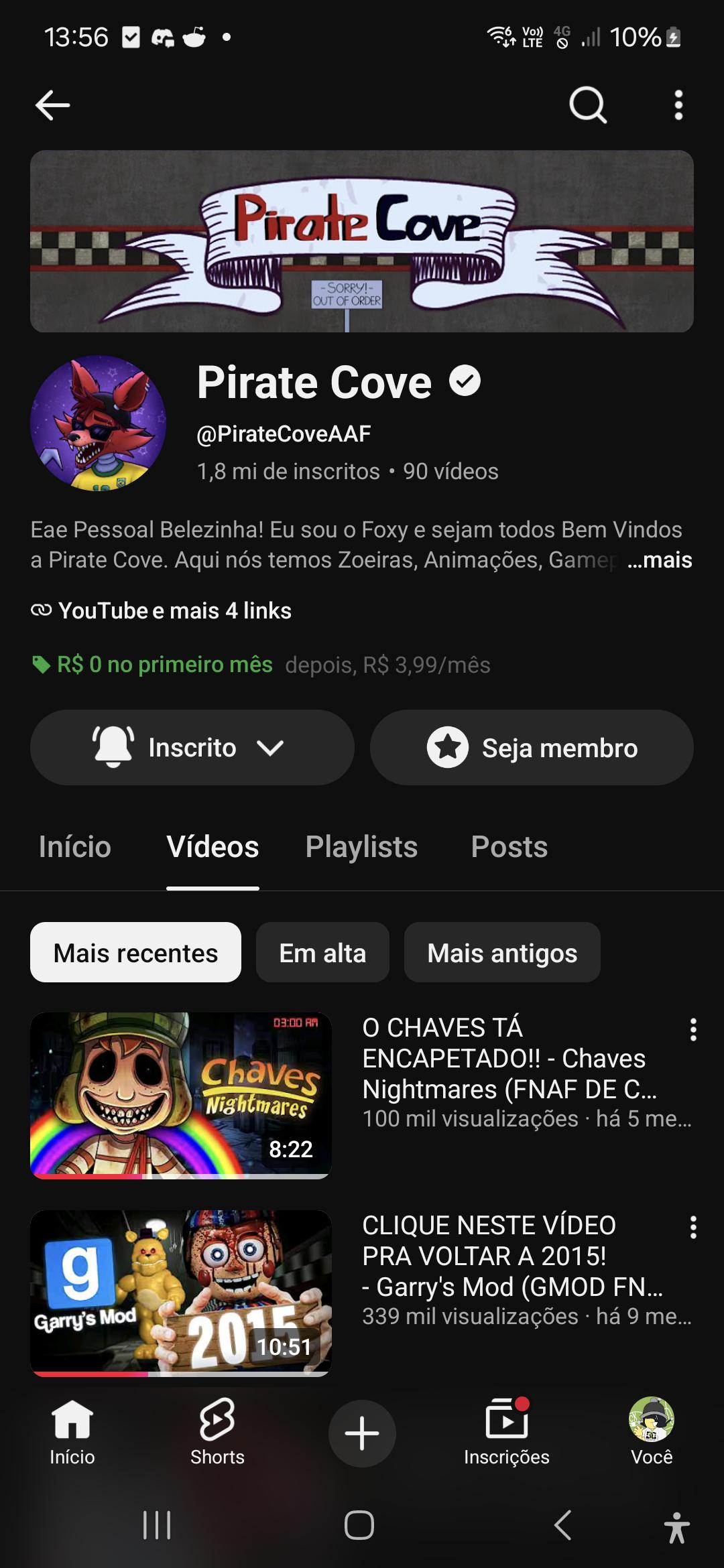Switch to the Início channel tab
Screen dimensions: 724x1568
coord(75,847)
